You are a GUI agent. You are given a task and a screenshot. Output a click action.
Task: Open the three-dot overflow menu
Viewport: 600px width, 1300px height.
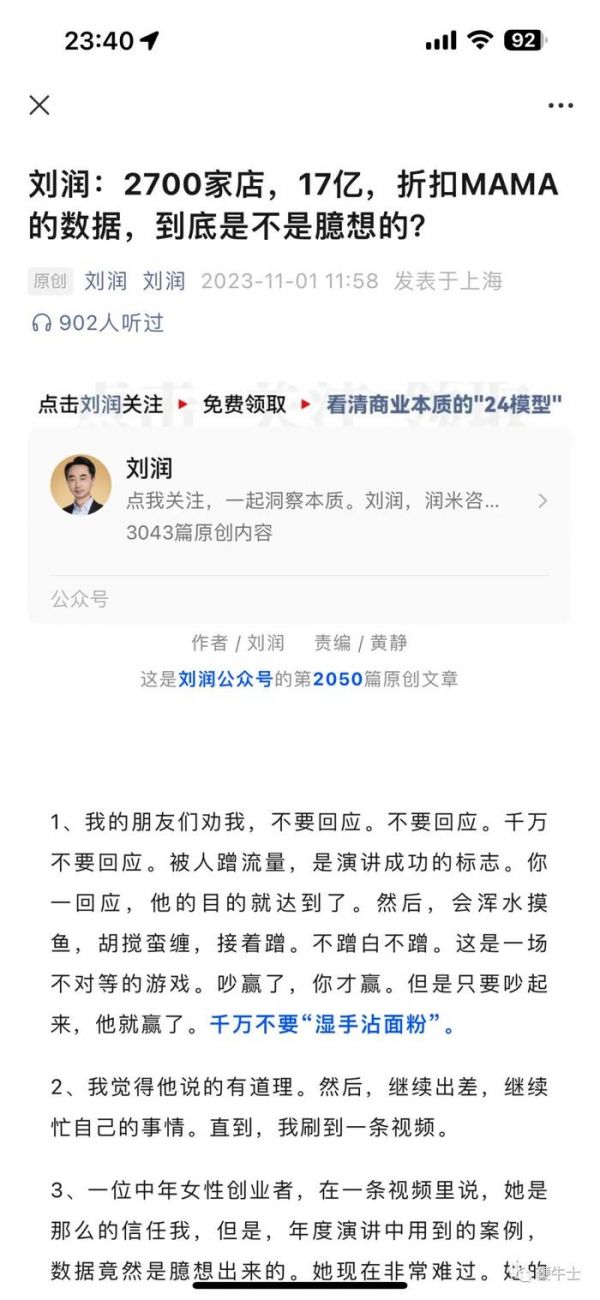[560, 105]
